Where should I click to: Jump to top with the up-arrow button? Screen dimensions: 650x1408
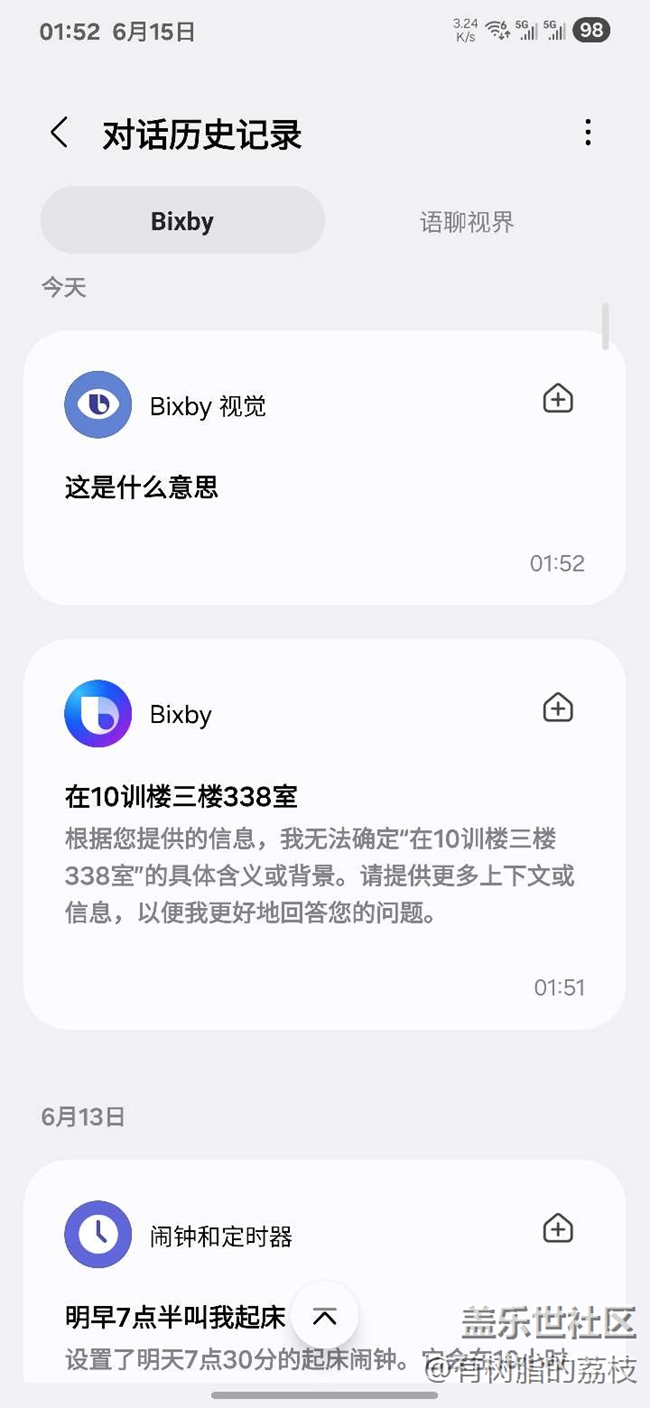click(324, 1316)
